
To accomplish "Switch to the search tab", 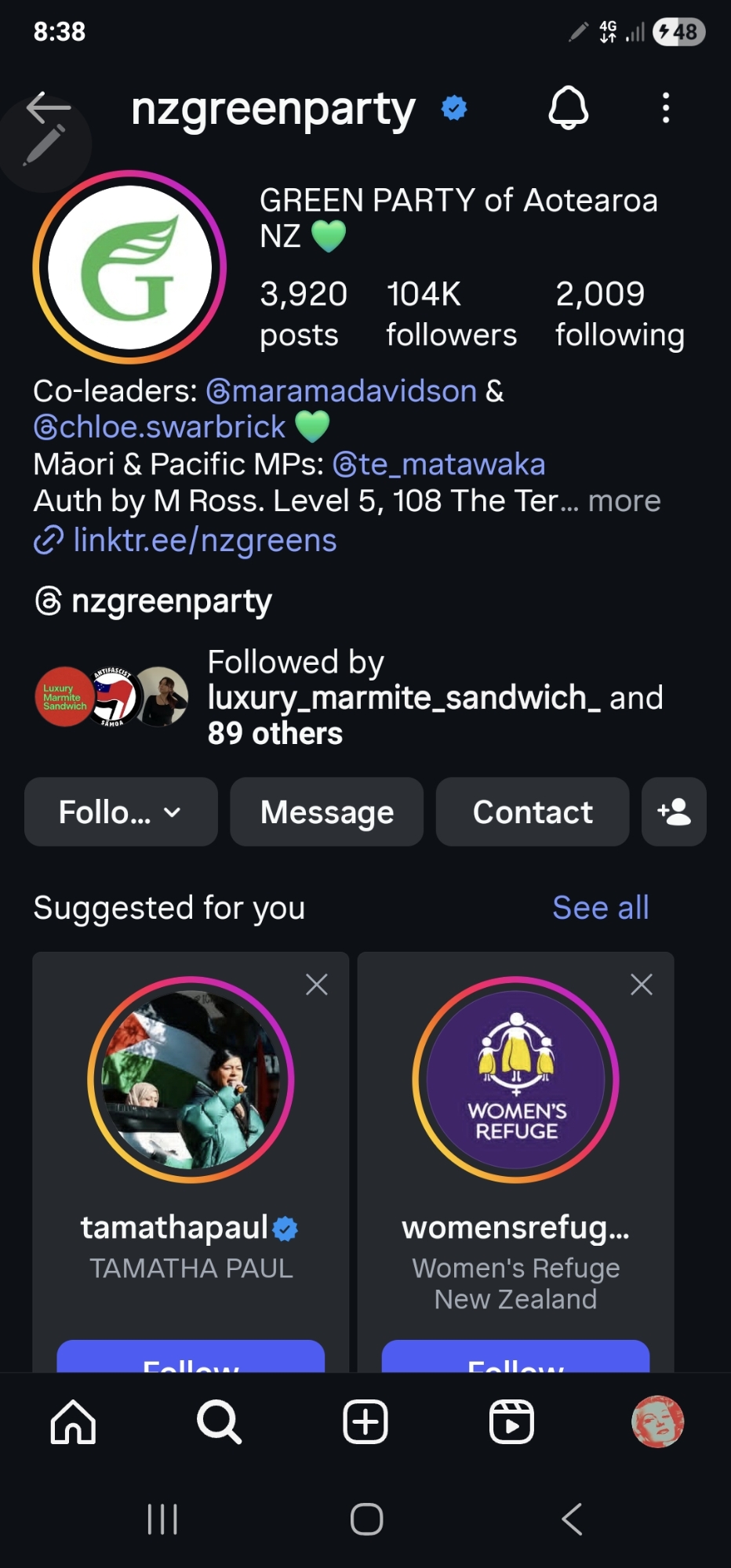I will pyautogui.click(x=219, y=1421).
